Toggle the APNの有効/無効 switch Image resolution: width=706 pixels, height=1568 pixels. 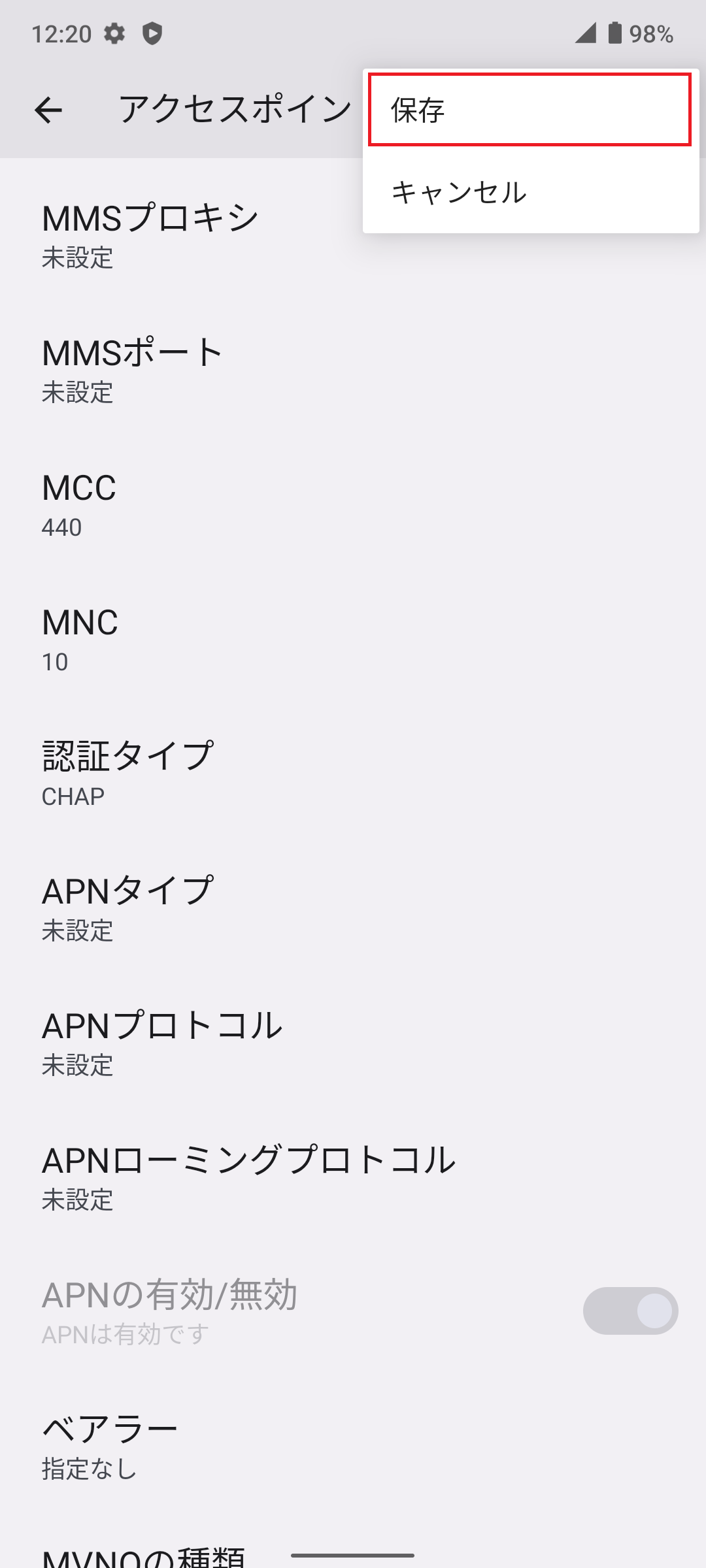click(x=630, y=1311)
